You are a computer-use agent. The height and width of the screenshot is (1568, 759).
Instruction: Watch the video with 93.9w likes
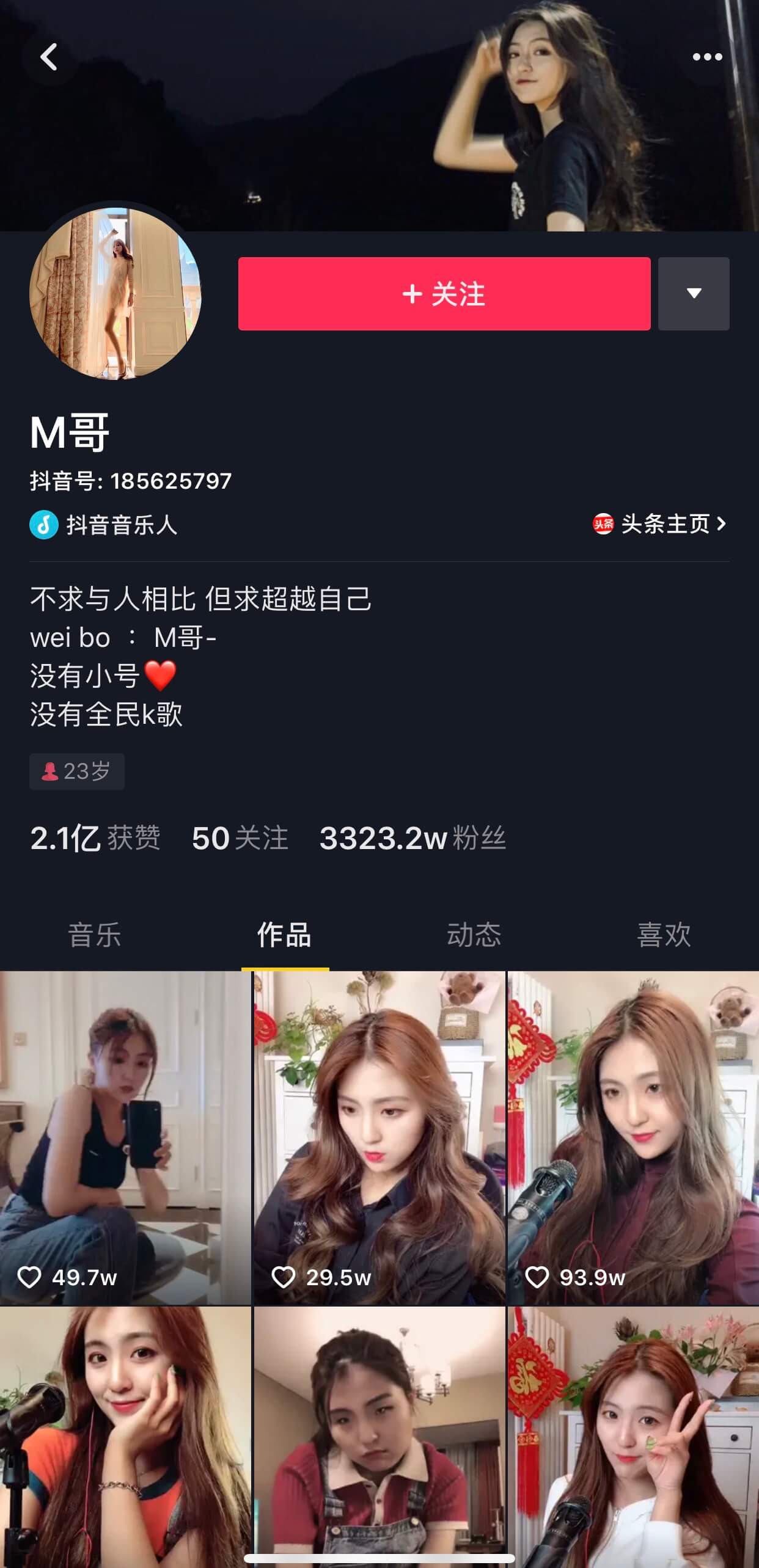click(634, 1137)
